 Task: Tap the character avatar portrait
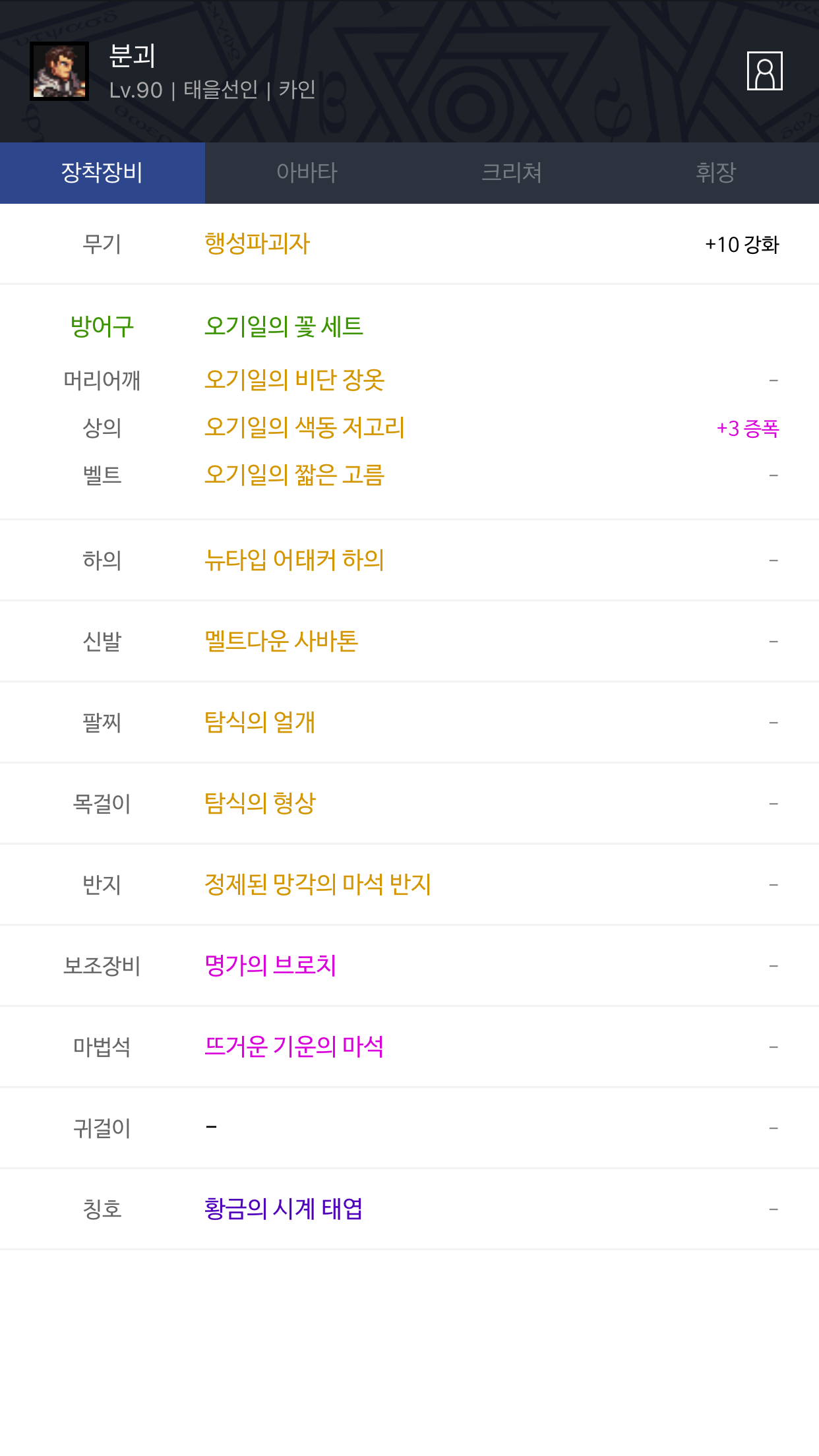coord(59,71)
